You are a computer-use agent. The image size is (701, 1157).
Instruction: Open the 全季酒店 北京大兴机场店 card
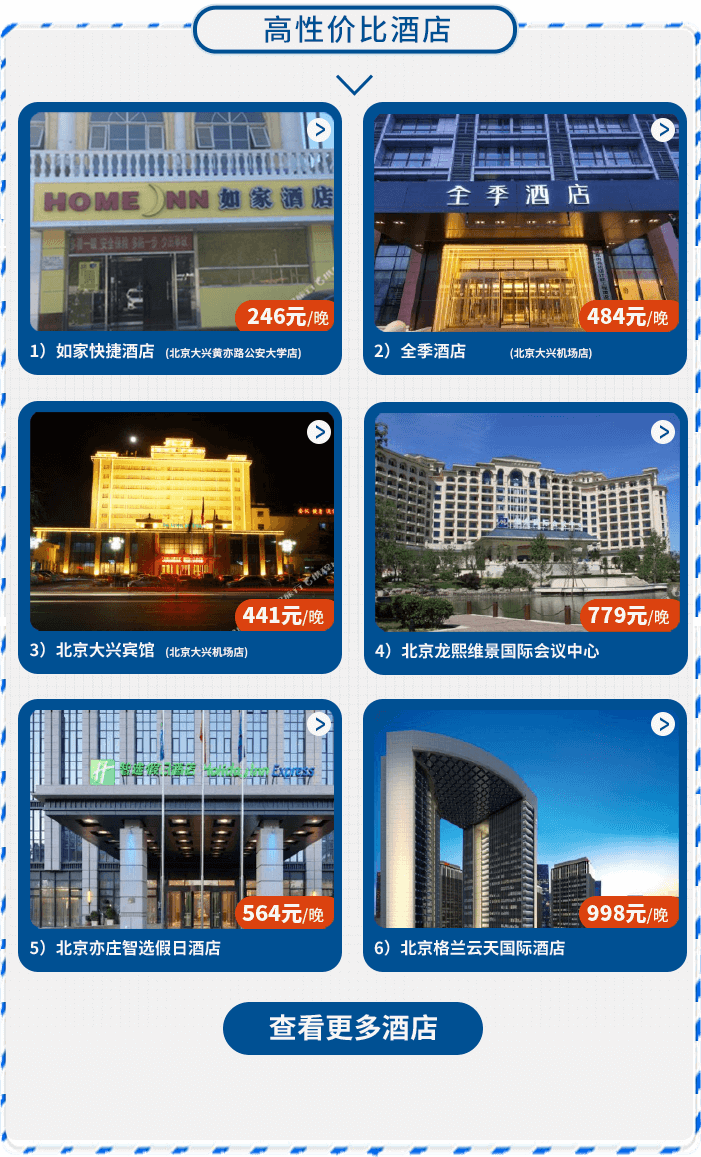pyautogui.click(x=525, y=238)
